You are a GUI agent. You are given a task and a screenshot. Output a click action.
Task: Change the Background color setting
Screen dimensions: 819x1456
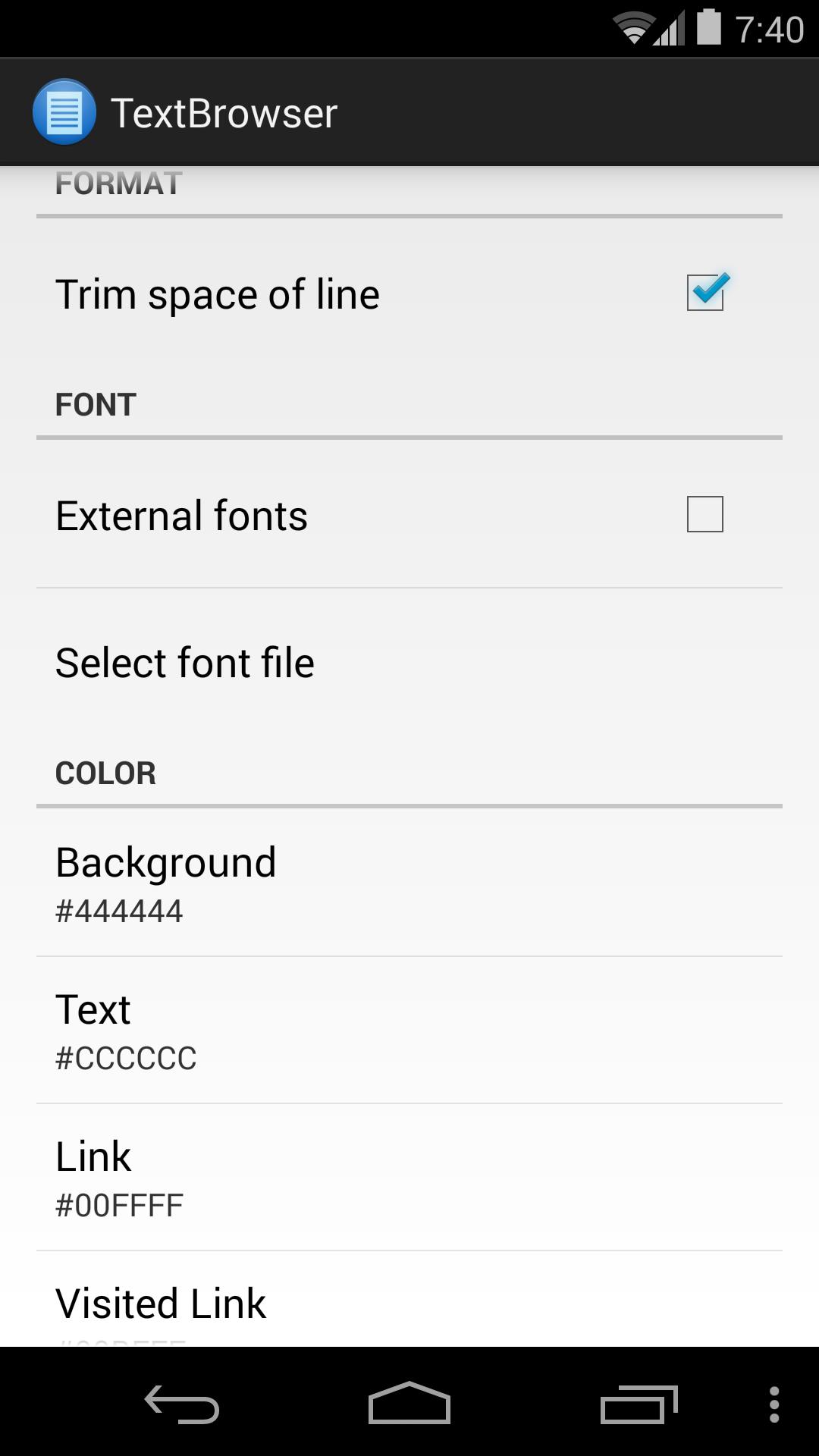tap(409, 883)
